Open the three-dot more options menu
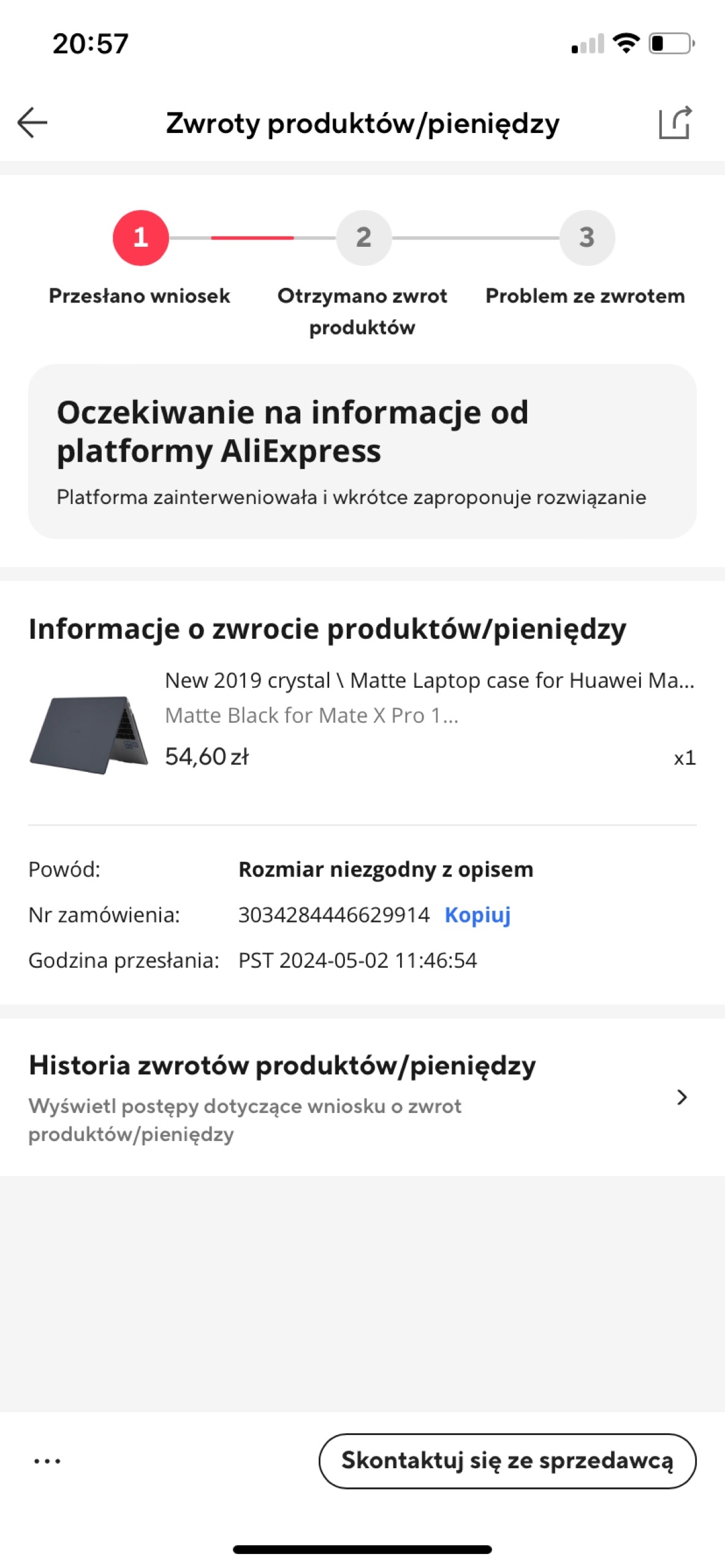The height and width of the screenshot is (1568, 725). [x=47, y=1461]
